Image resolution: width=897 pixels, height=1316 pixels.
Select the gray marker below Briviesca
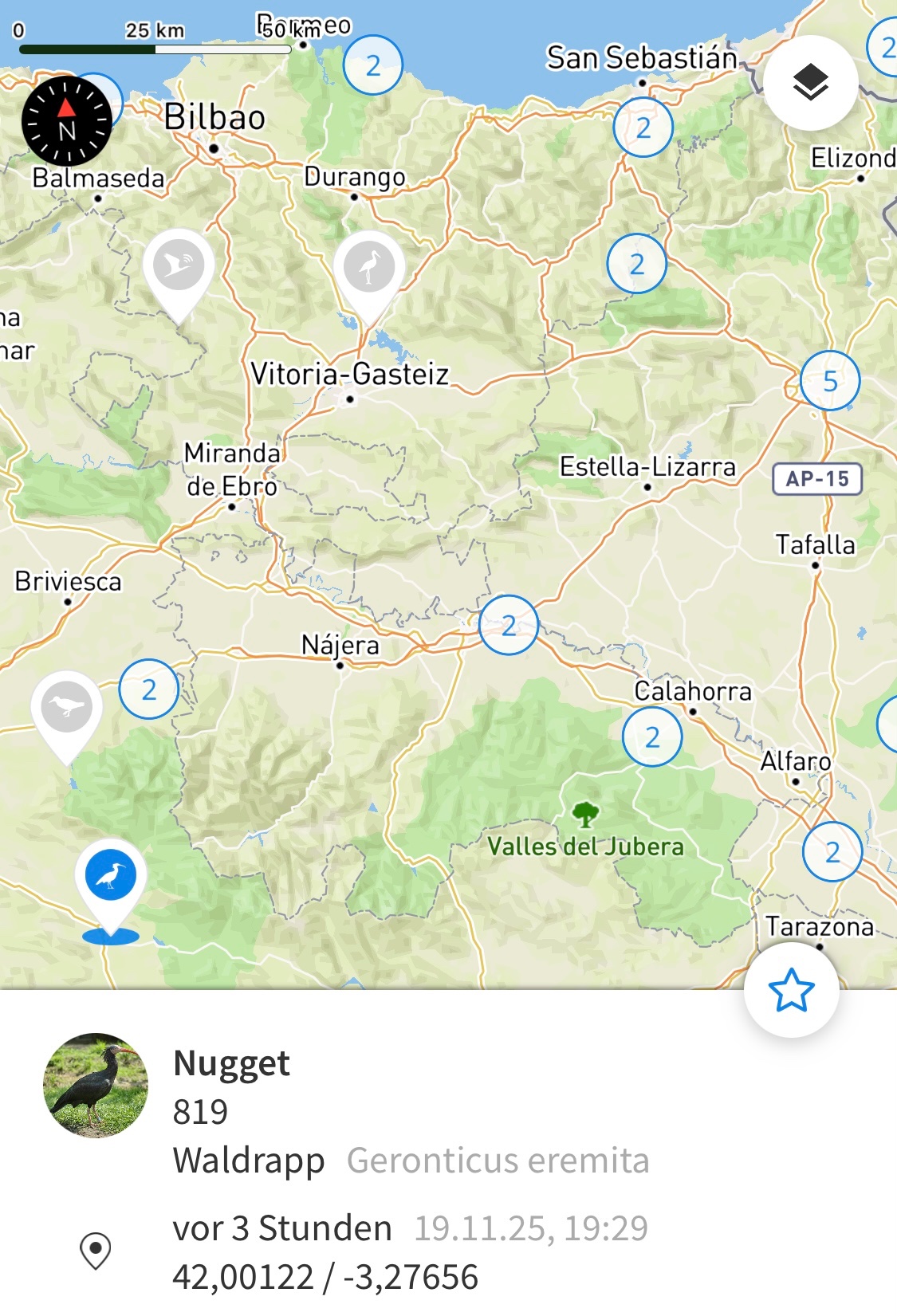coord(67,707)
